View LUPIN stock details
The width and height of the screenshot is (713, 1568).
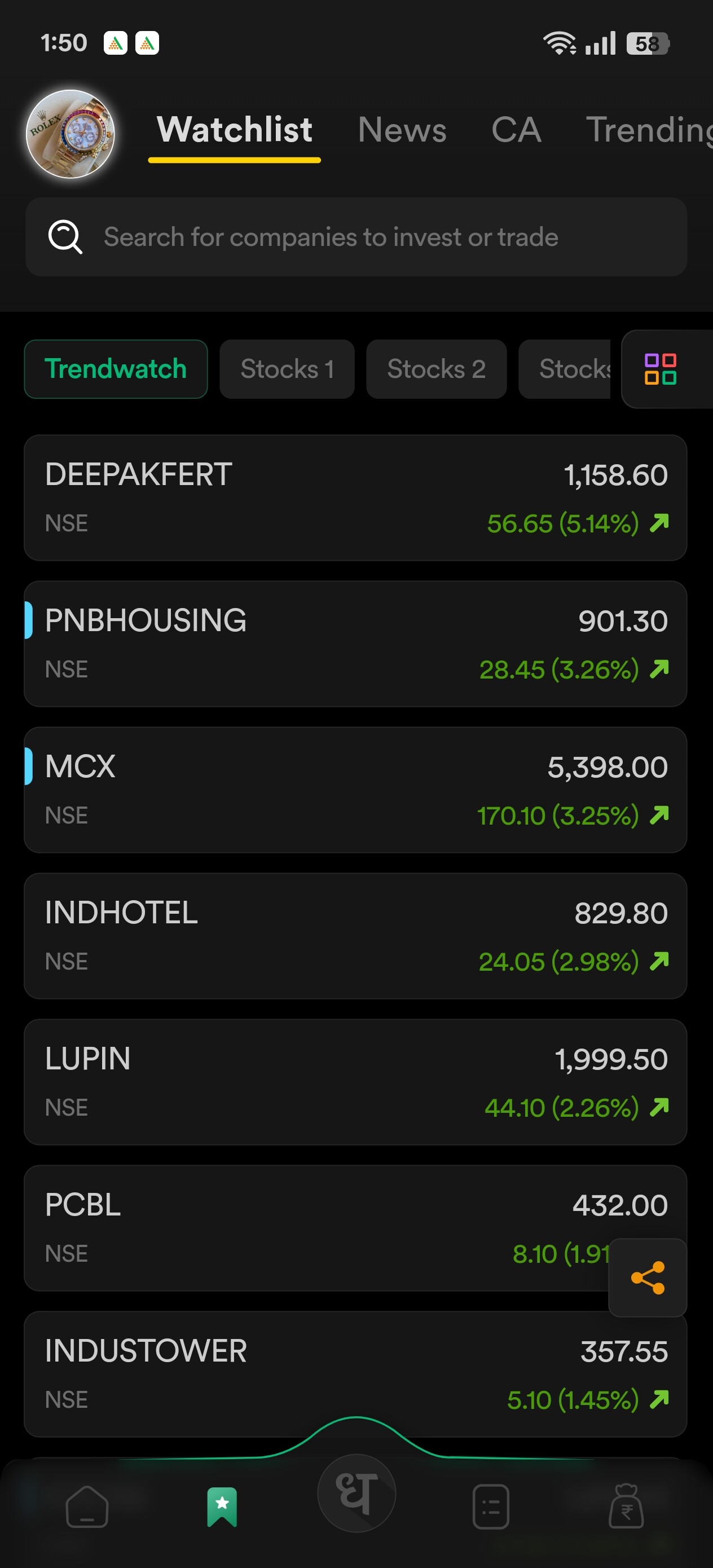click(355, 1082)
